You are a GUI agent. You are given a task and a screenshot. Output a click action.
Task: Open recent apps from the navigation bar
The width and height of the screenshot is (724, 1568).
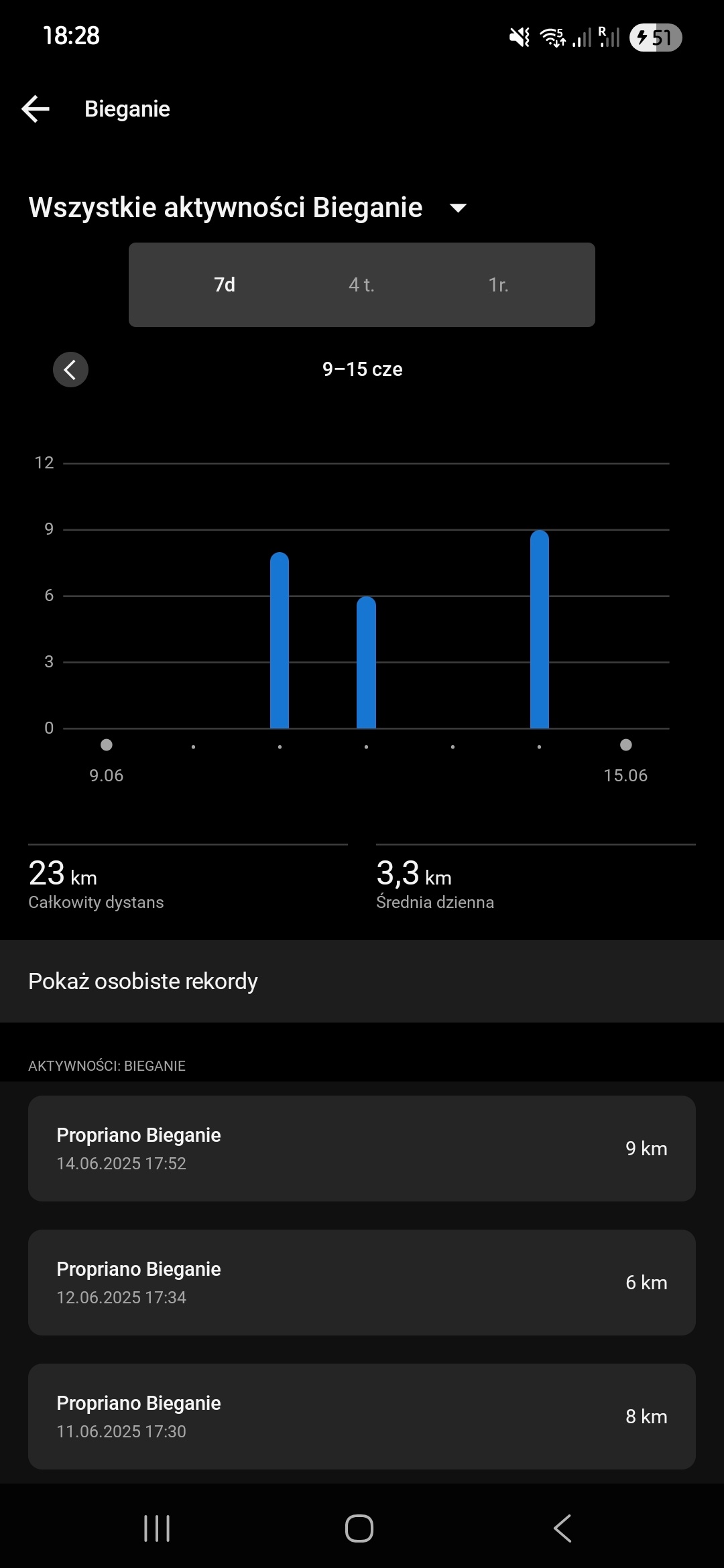[x=157, y=1528]
